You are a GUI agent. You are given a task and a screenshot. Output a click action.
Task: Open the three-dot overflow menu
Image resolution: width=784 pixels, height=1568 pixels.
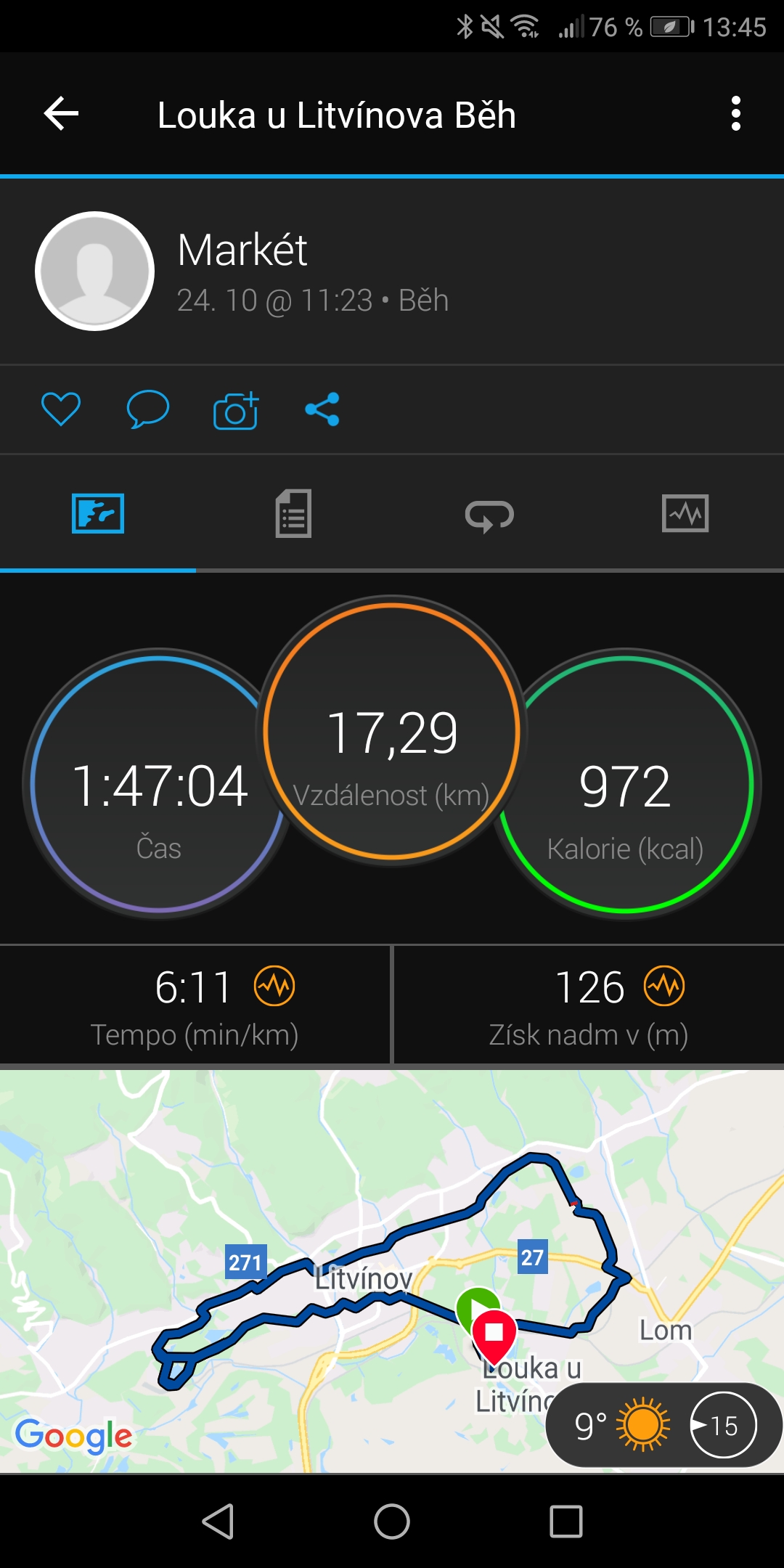pyautogui.click(x=735, y=114)
